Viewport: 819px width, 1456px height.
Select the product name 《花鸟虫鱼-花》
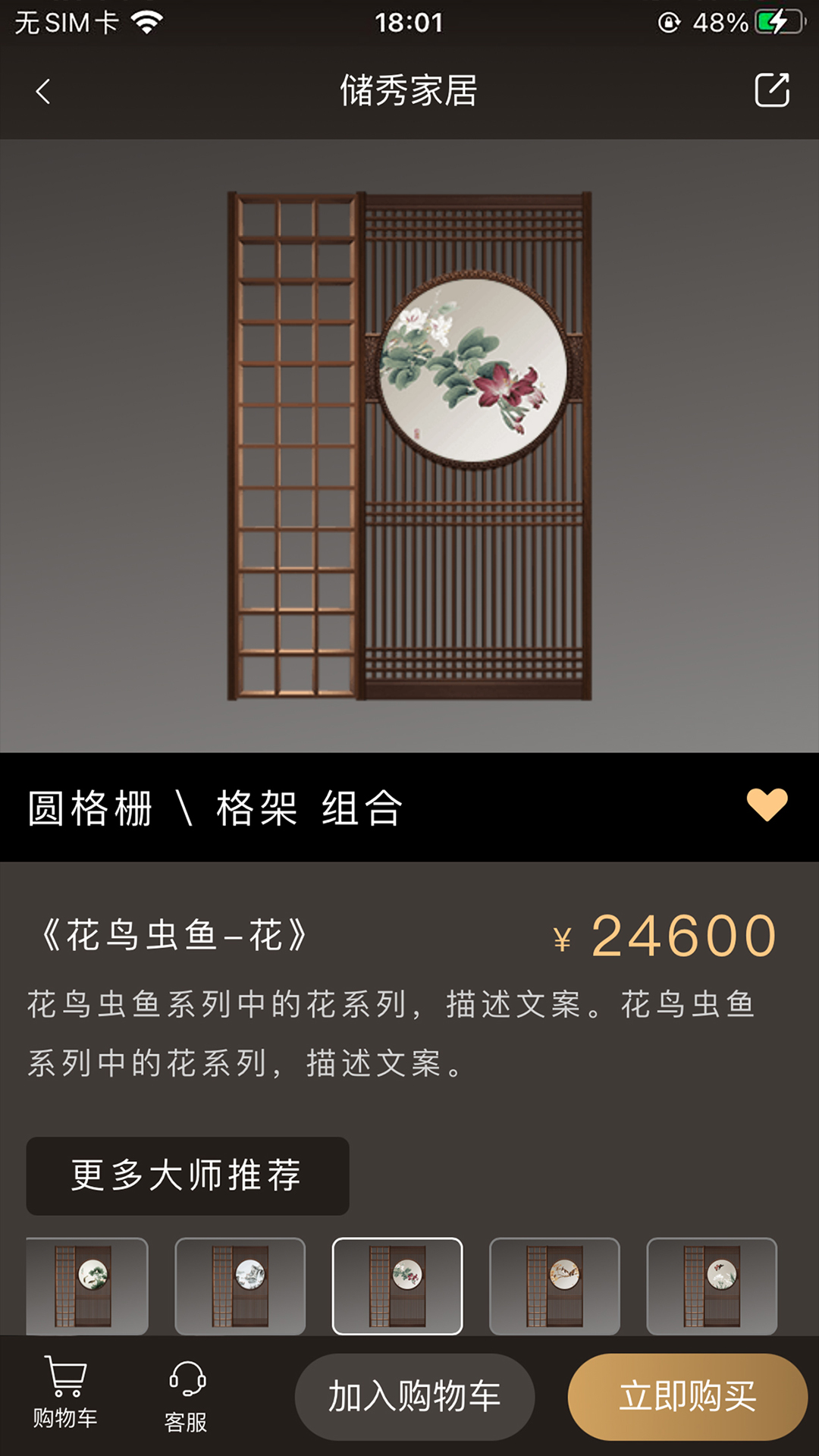(173, 937)
